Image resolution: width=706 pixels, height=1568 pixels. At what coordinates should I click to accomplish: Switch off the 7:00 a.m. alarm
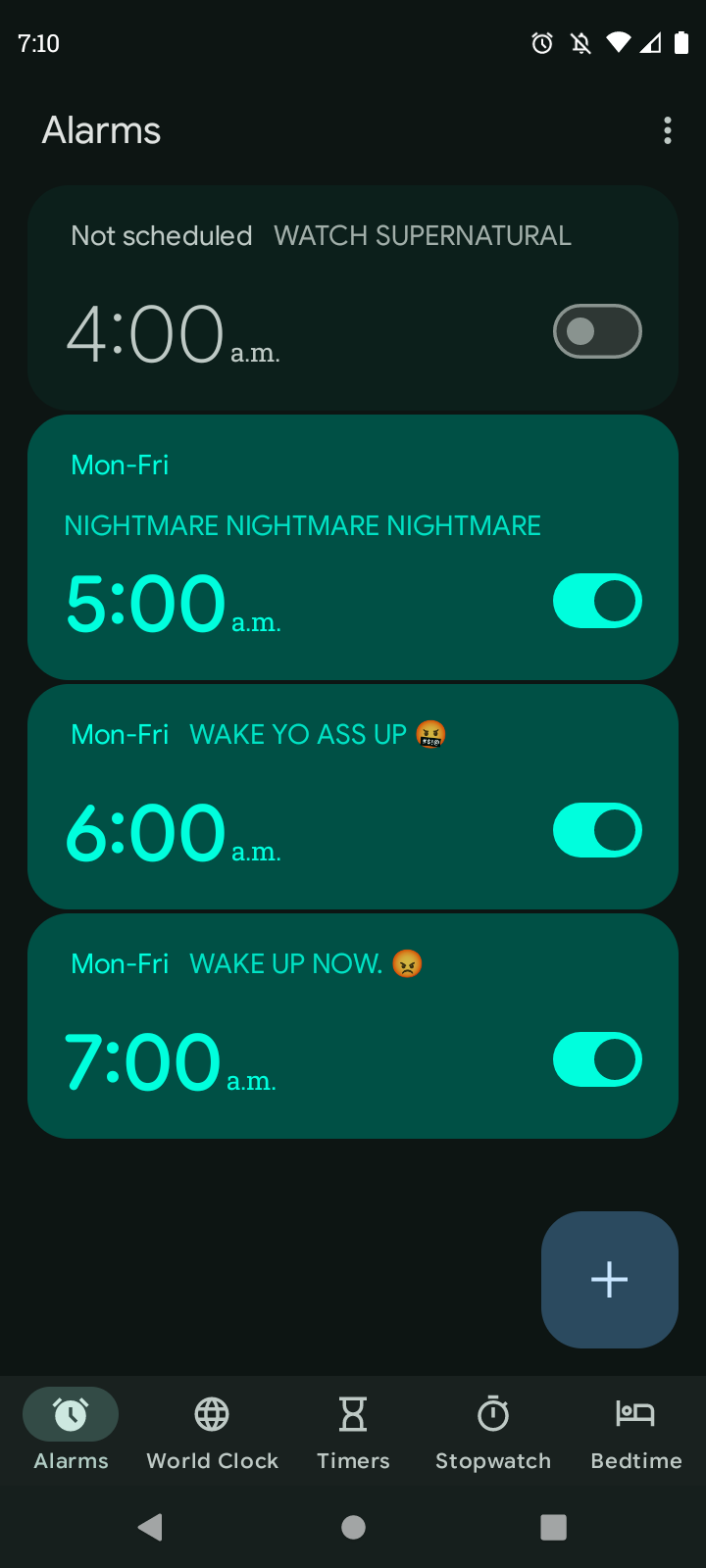597,1059
